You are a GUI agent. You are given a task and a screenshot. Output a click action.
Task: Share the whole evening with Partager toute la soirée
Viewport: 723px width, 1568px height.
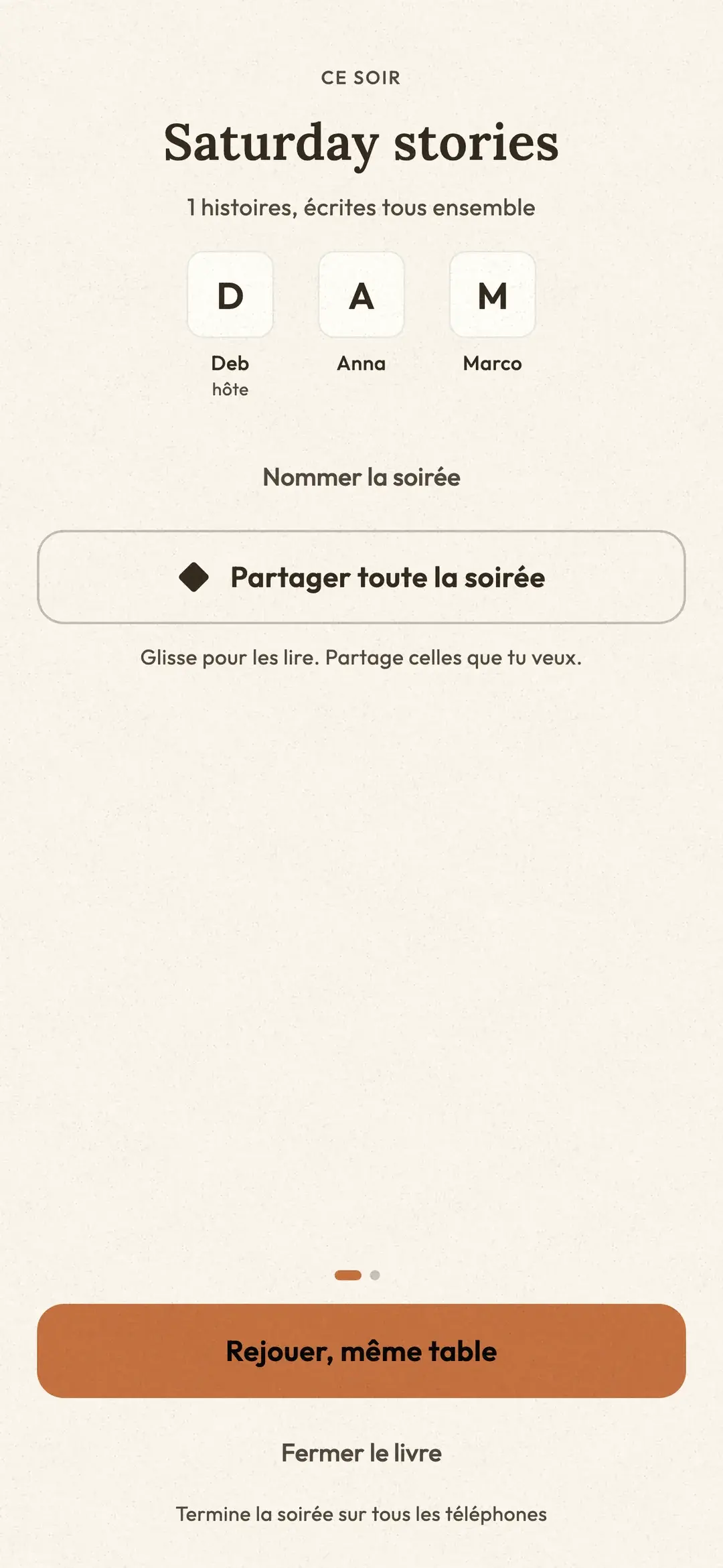coord(361,577)
